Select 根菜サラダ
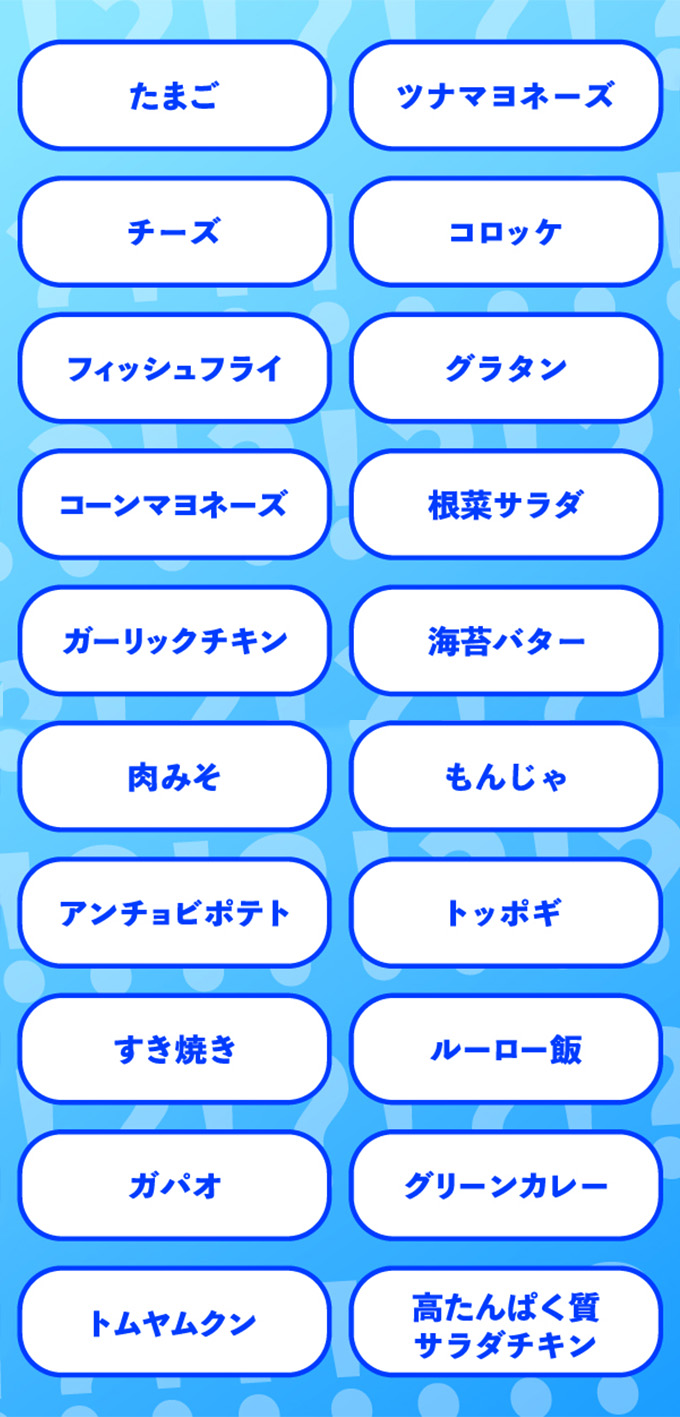The width and height of the screenshot is (680, 1417). [x=505, y=504]
